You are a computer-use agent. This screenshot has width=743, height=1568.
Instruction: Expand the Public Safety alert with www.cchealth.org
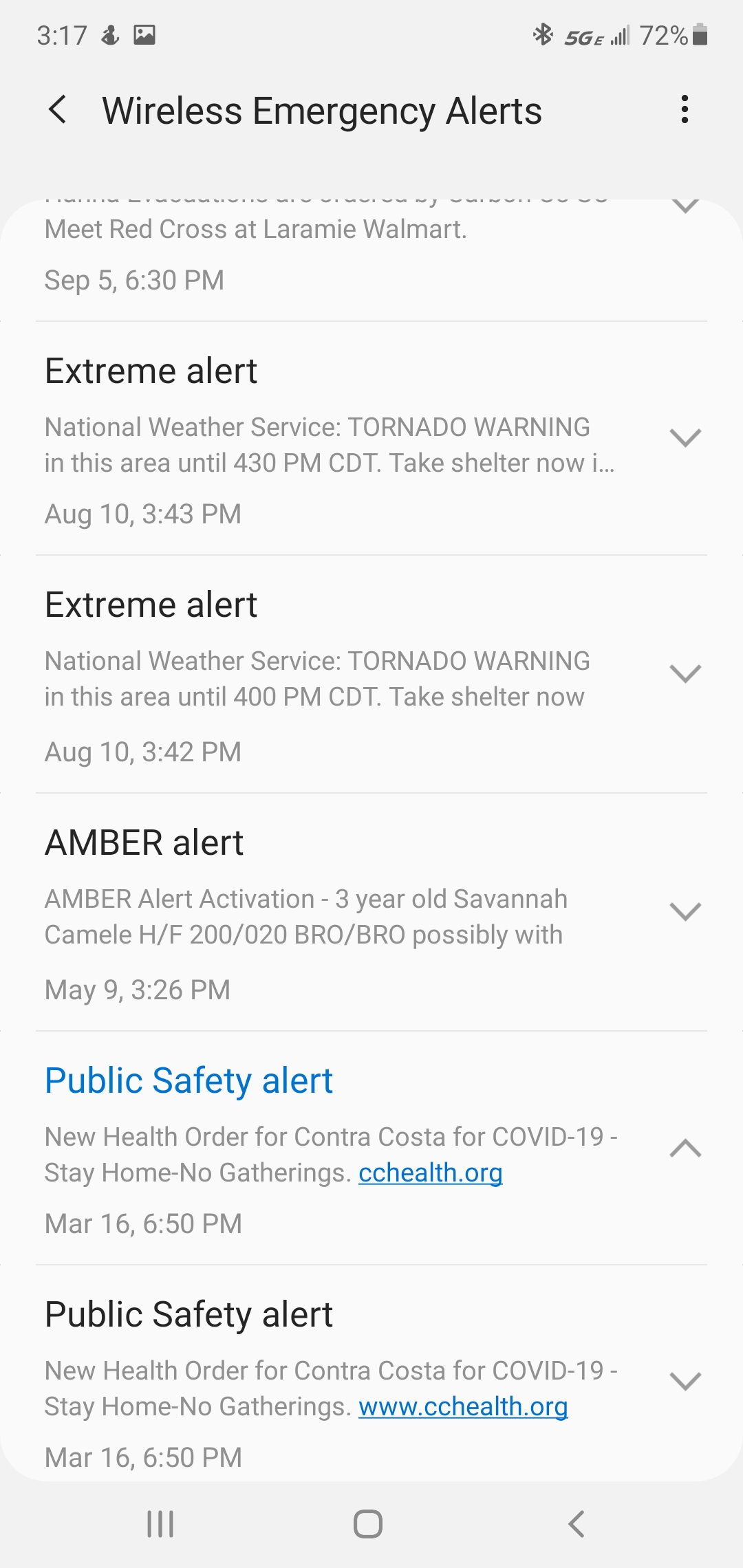click(x=685, y=1381)
